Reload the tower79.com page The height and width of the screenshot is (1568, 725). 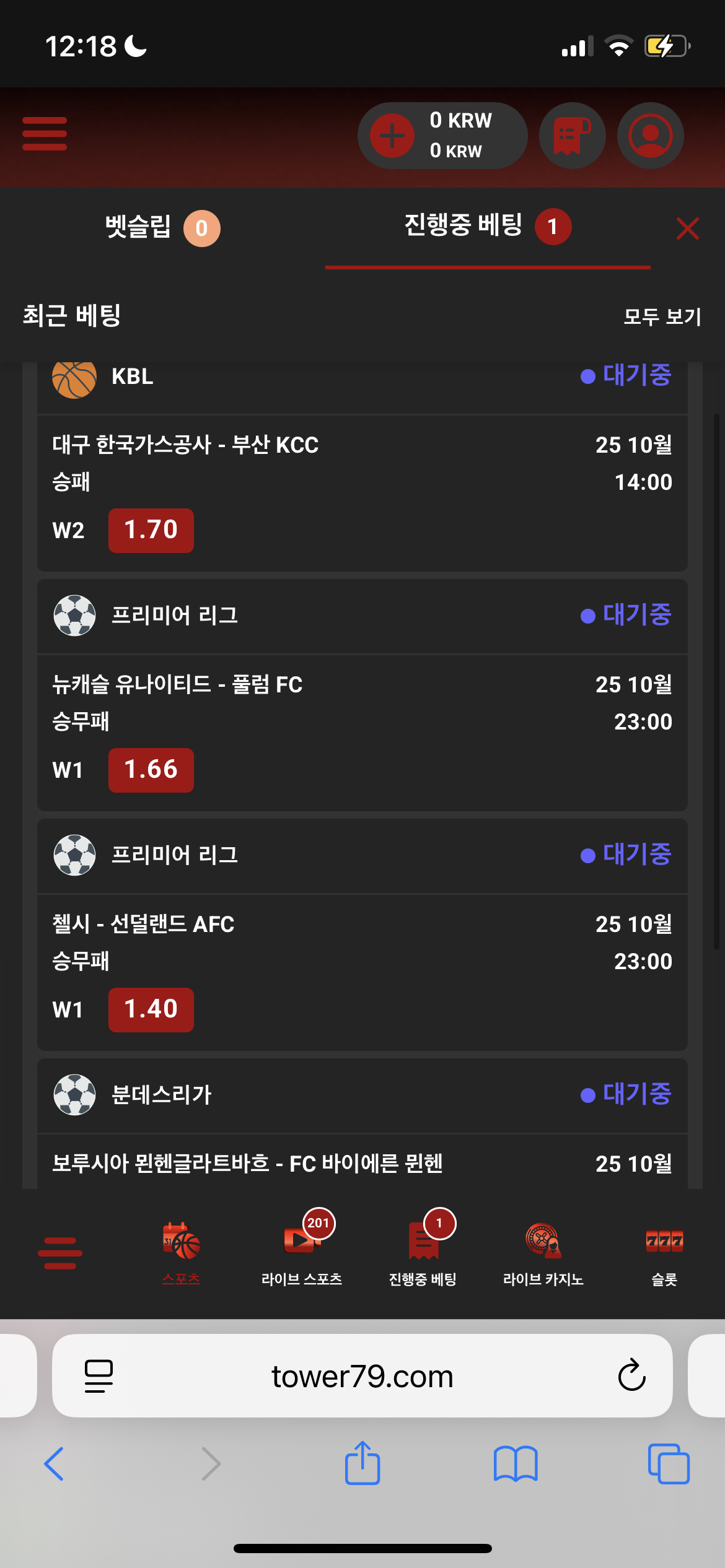[x=631, y=1376]
